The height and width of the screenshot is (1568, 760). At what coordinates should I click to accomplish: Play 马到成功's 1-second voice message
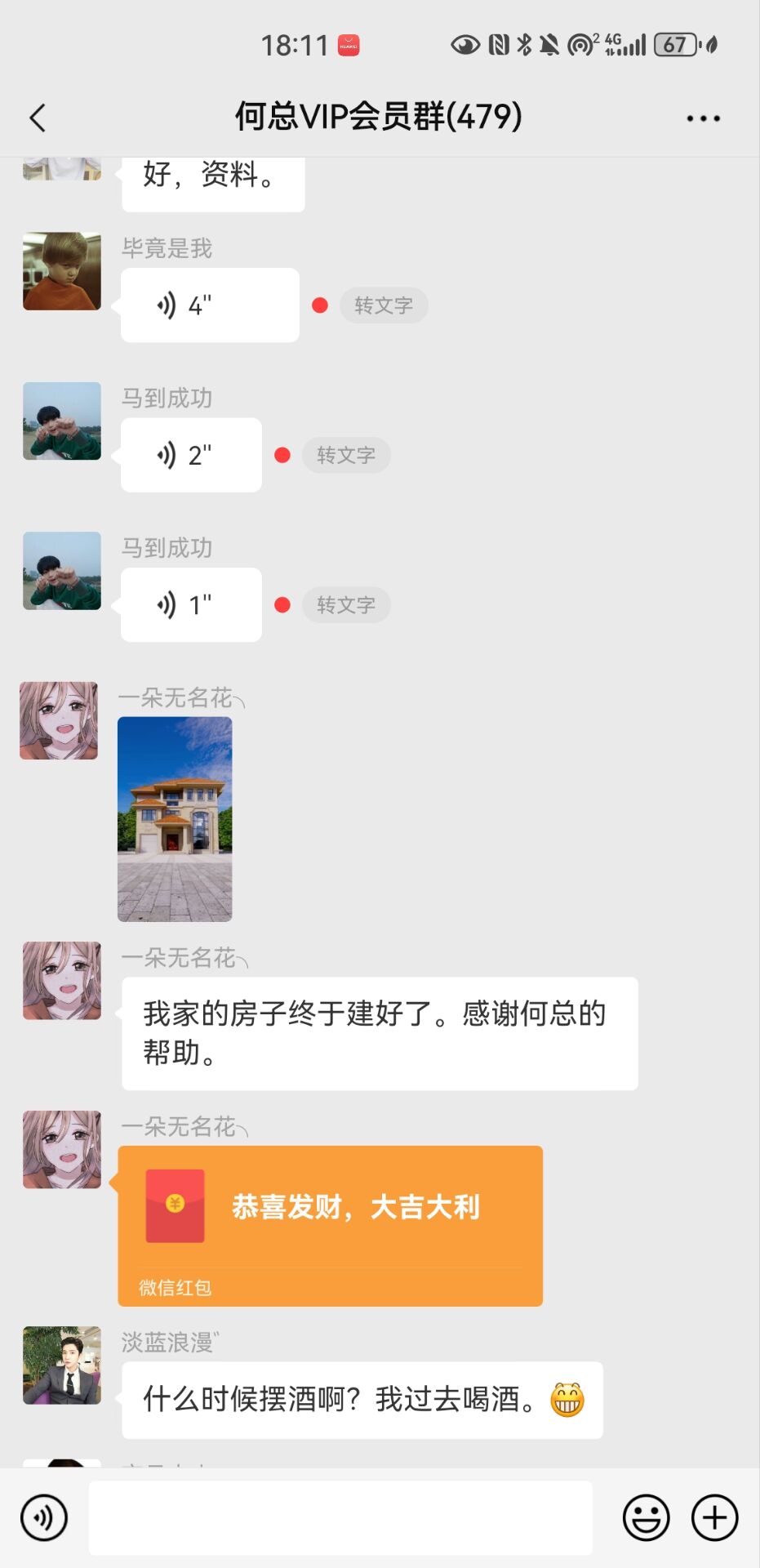pyautogui.click(x=191, y=605)
